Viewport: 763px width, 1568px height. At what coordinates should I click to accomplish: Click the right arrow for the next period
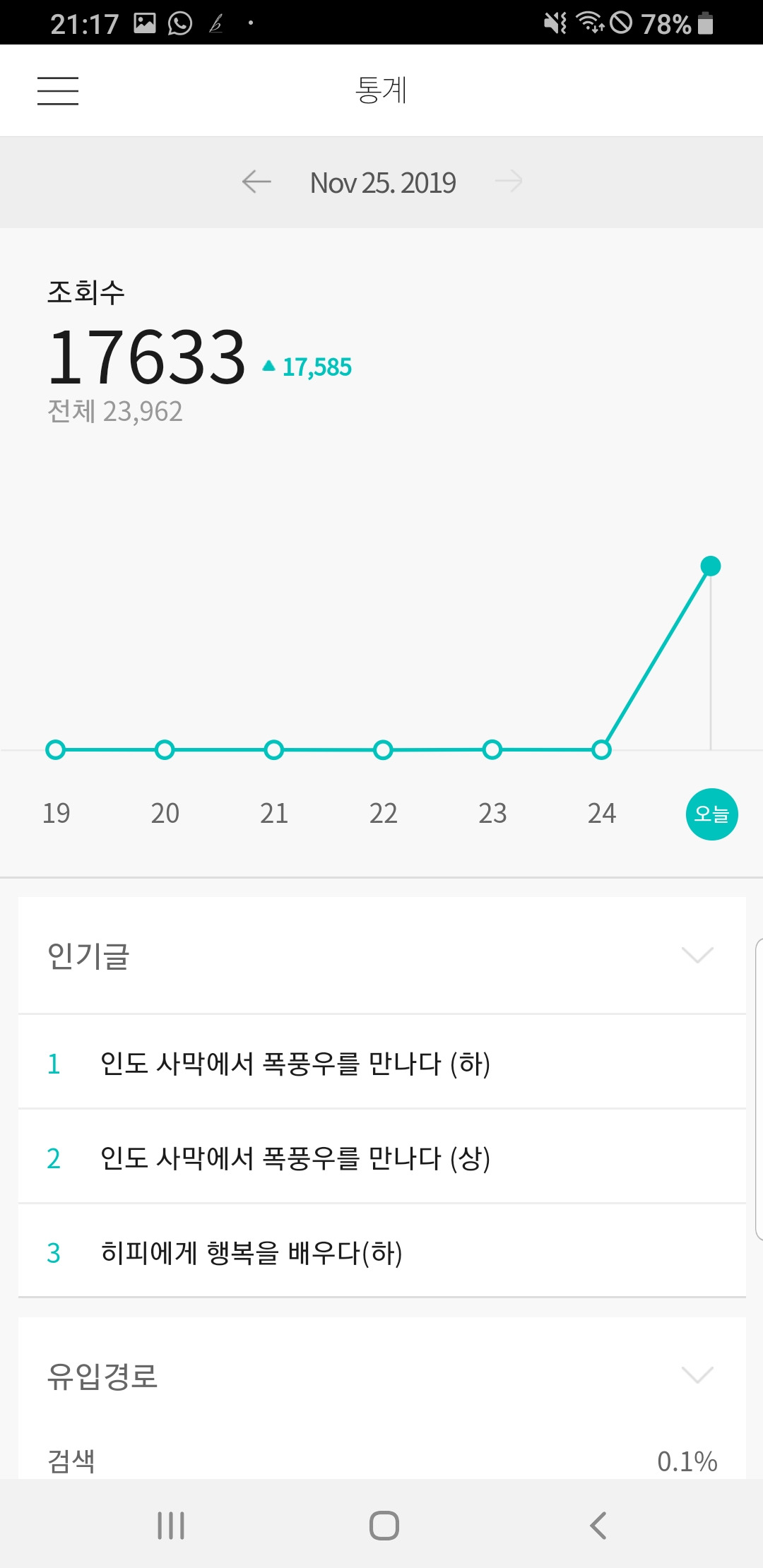(510, 182)
